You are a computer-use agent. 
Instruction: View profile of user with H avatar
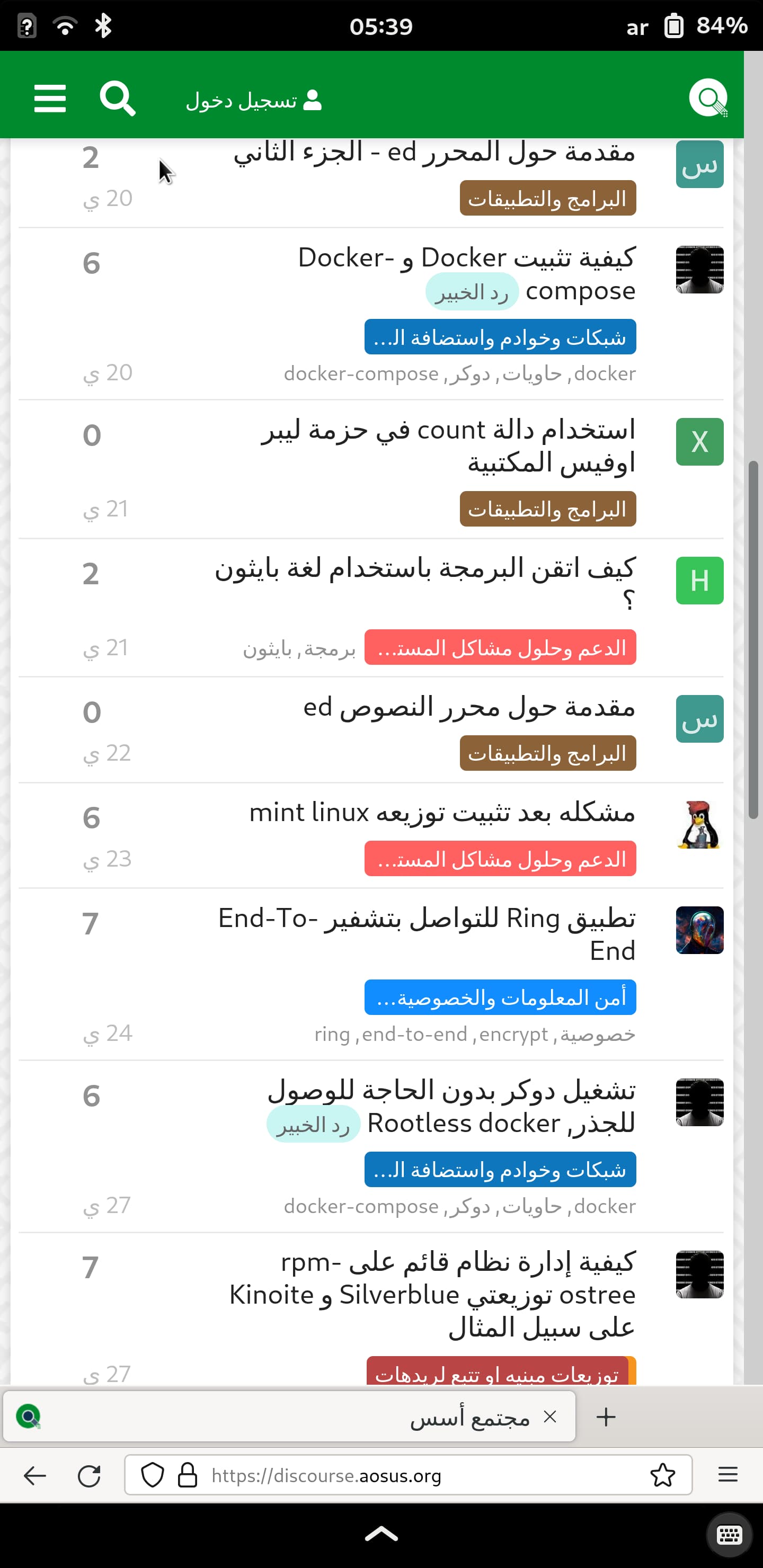point(699,581)
